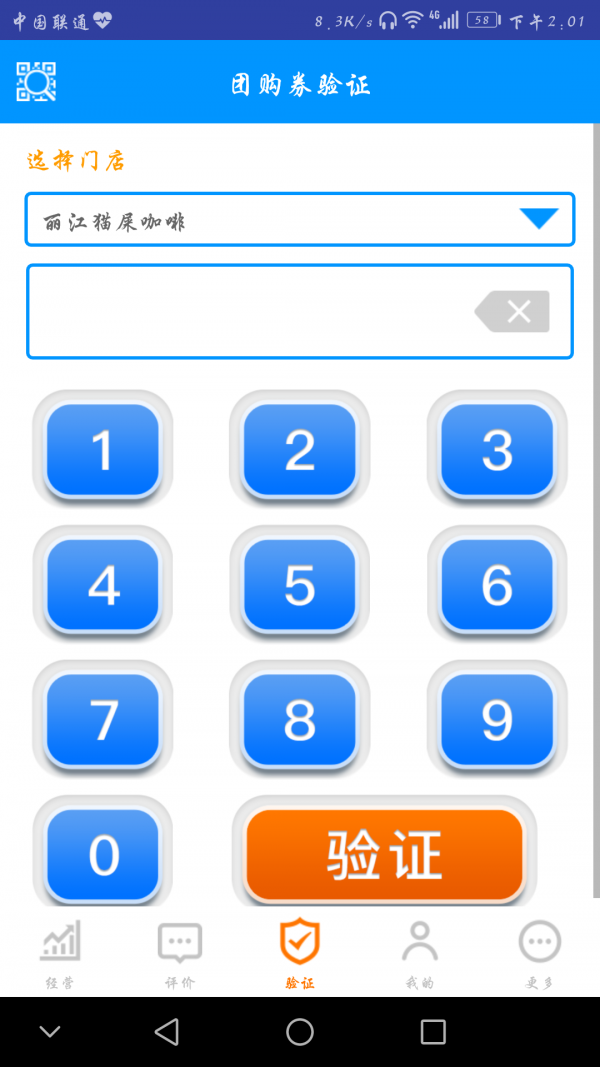The height and width of the screenshot is (1067, 600).
Task: Enter digit 9 on keypad
Action: click(x=497, y=720)
